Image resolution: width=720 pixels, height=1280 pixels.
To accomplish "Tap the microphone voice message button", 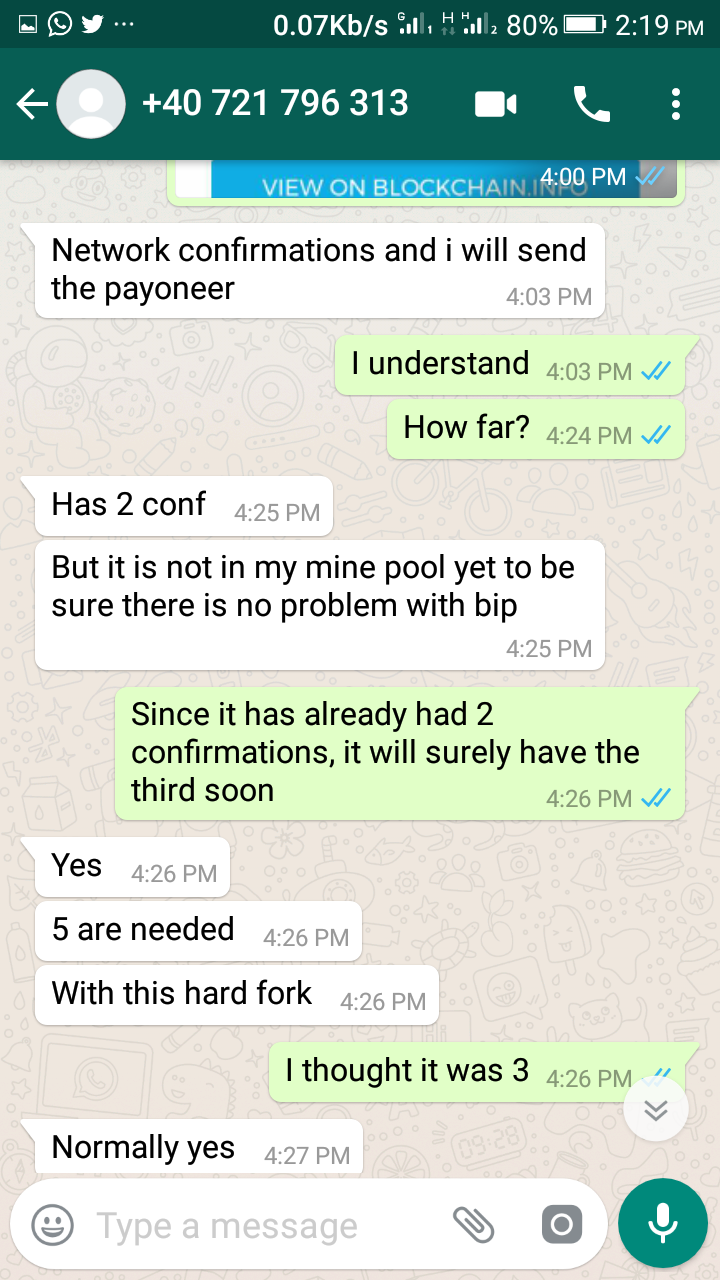I will point(662,1224).
